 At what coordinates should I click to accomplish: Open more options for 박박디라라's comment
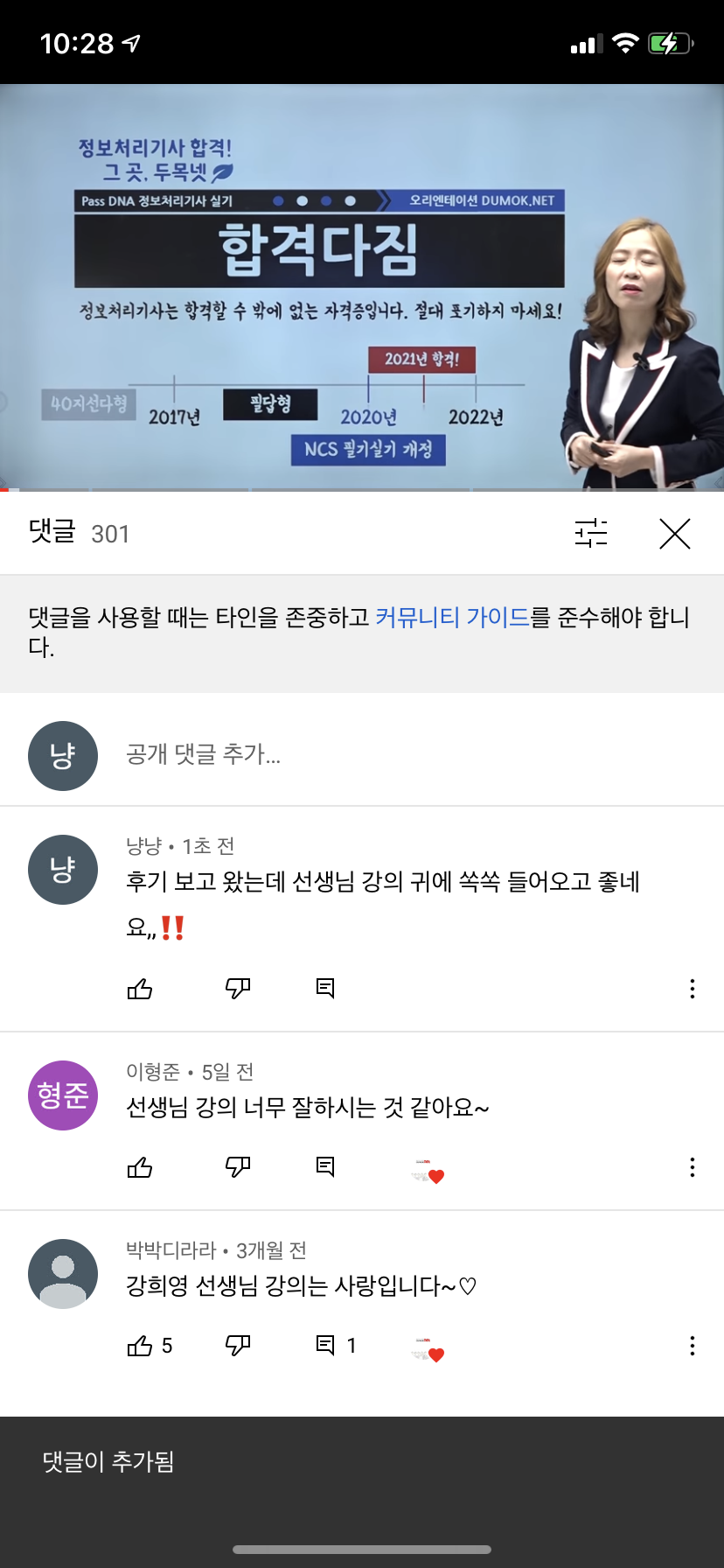(692, 1346)
